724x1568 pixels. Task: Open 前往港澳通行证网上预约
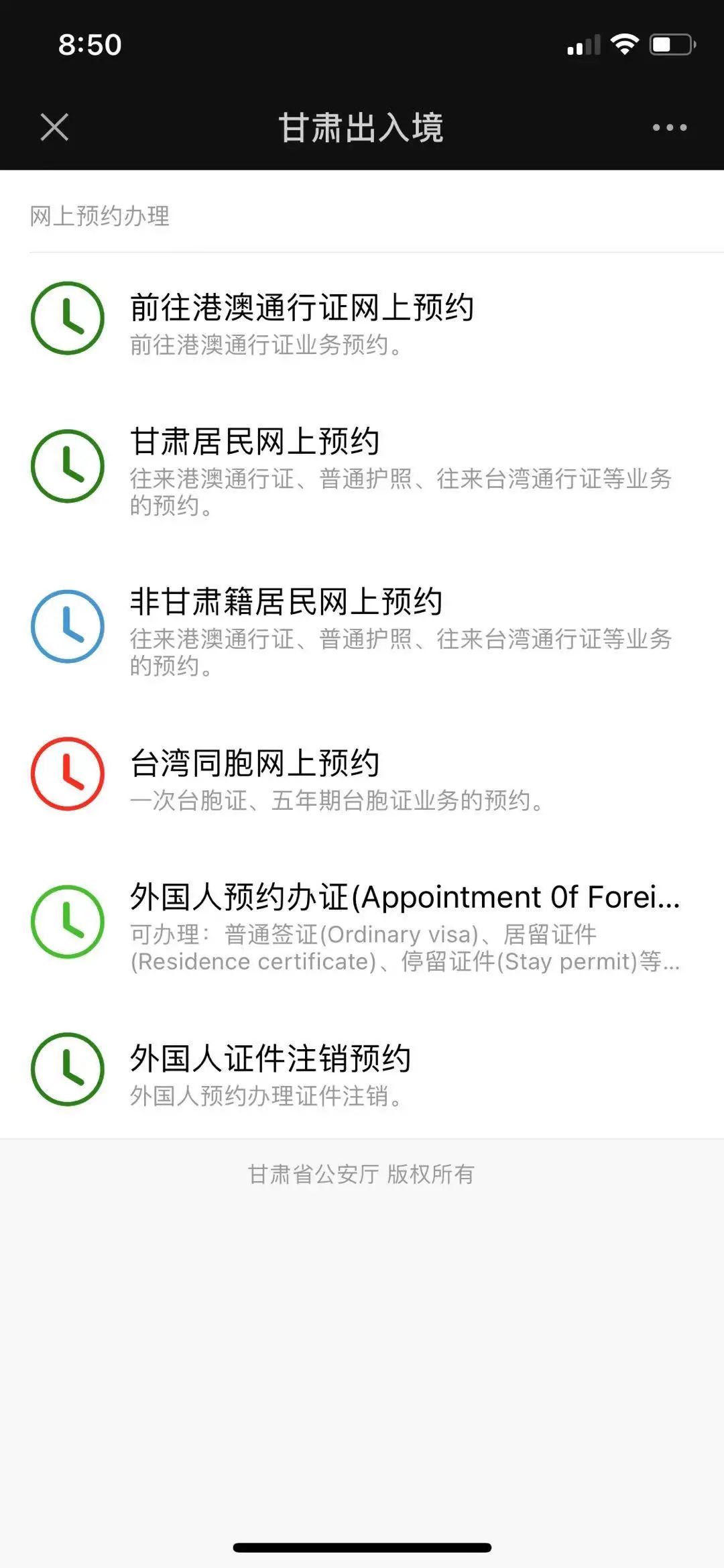(x=362, y=320)
